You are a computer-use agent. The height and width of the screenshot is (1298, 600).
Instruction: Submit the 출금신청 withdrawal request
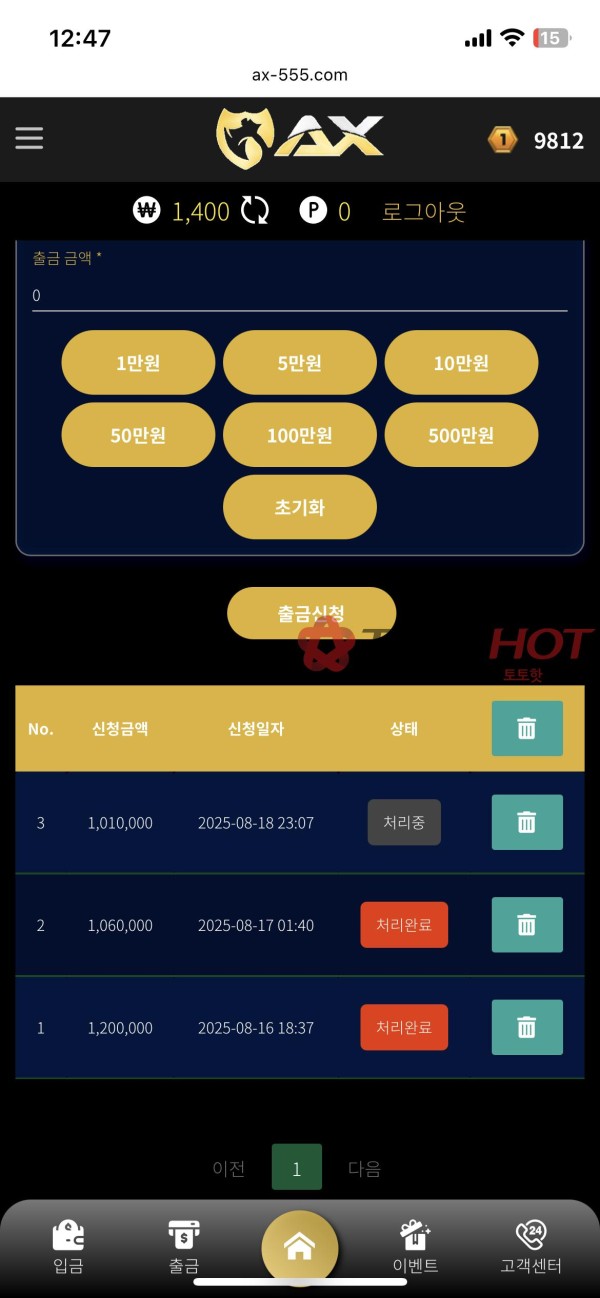[x=311, y=612]
